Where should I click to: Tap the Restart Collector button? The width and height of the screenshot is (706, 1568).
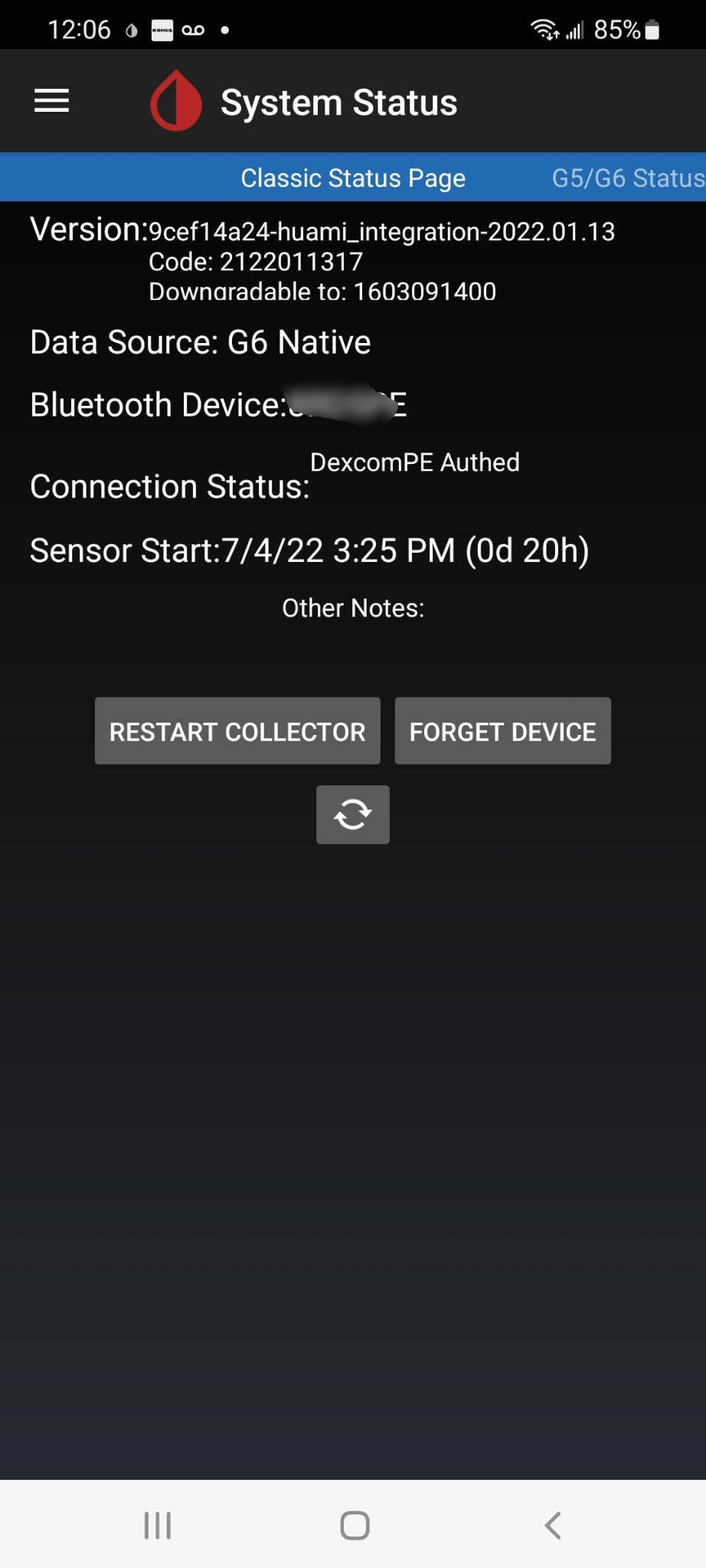click(x=237, y=731)
